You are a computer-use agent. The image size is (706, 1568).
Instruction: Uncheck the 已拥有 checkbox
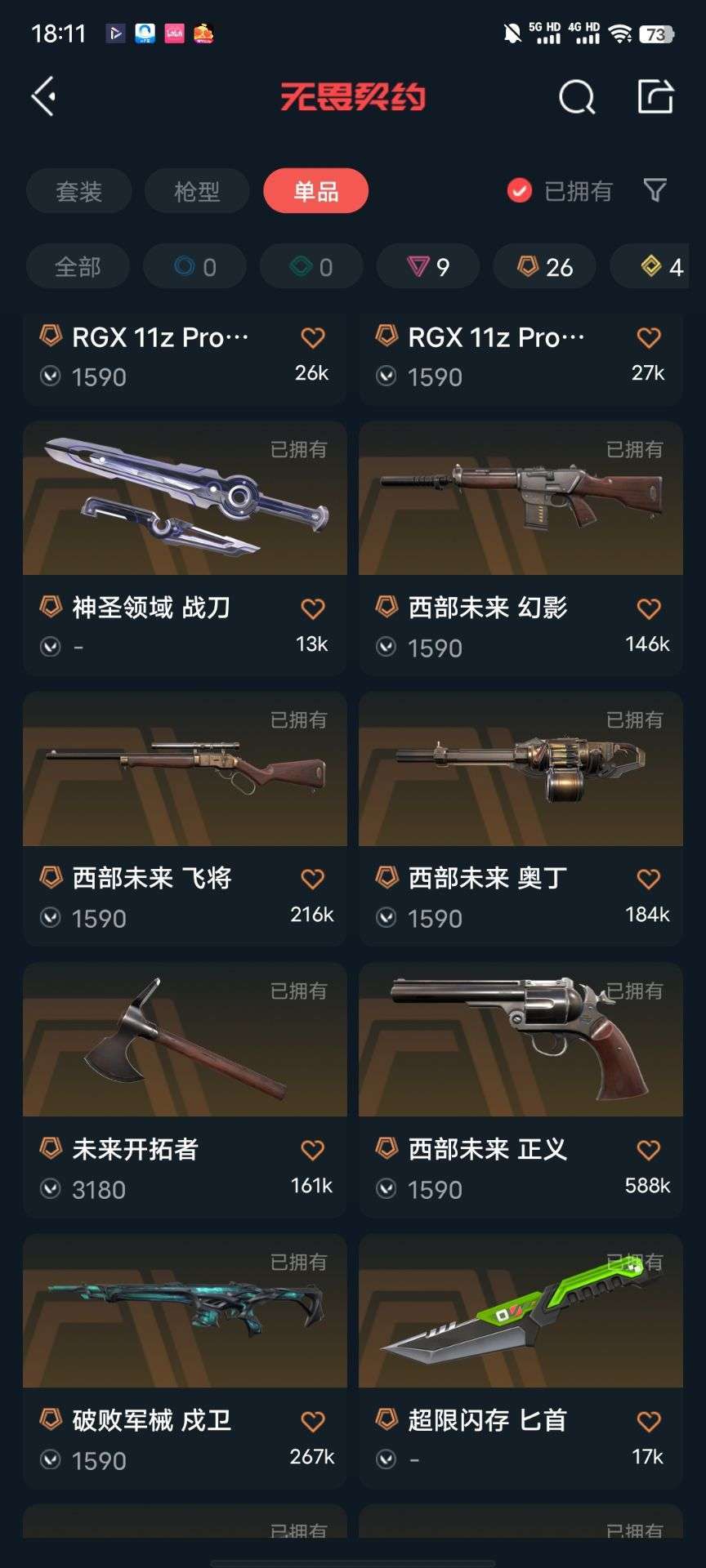click(520, 191)
